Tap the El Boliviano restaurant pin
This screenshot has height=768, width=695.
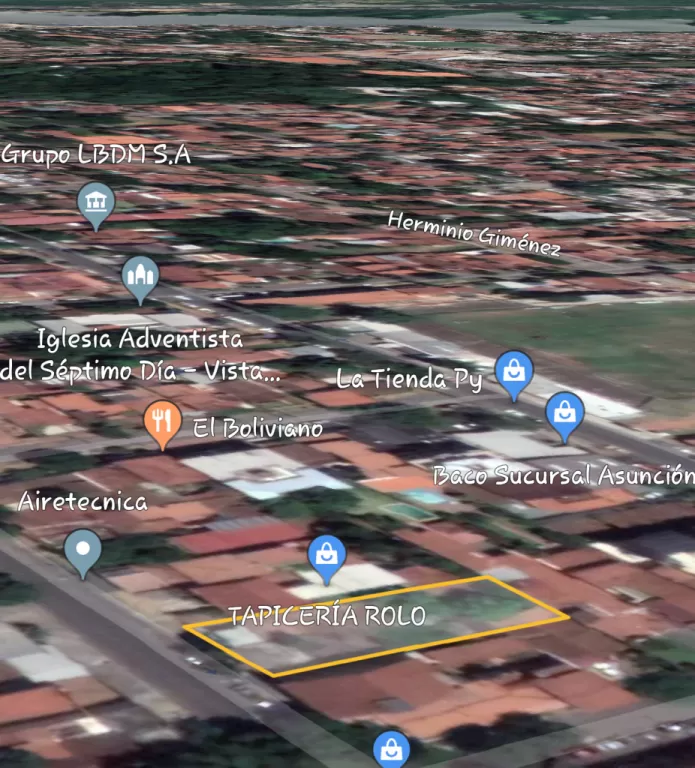tap(163, 423)
